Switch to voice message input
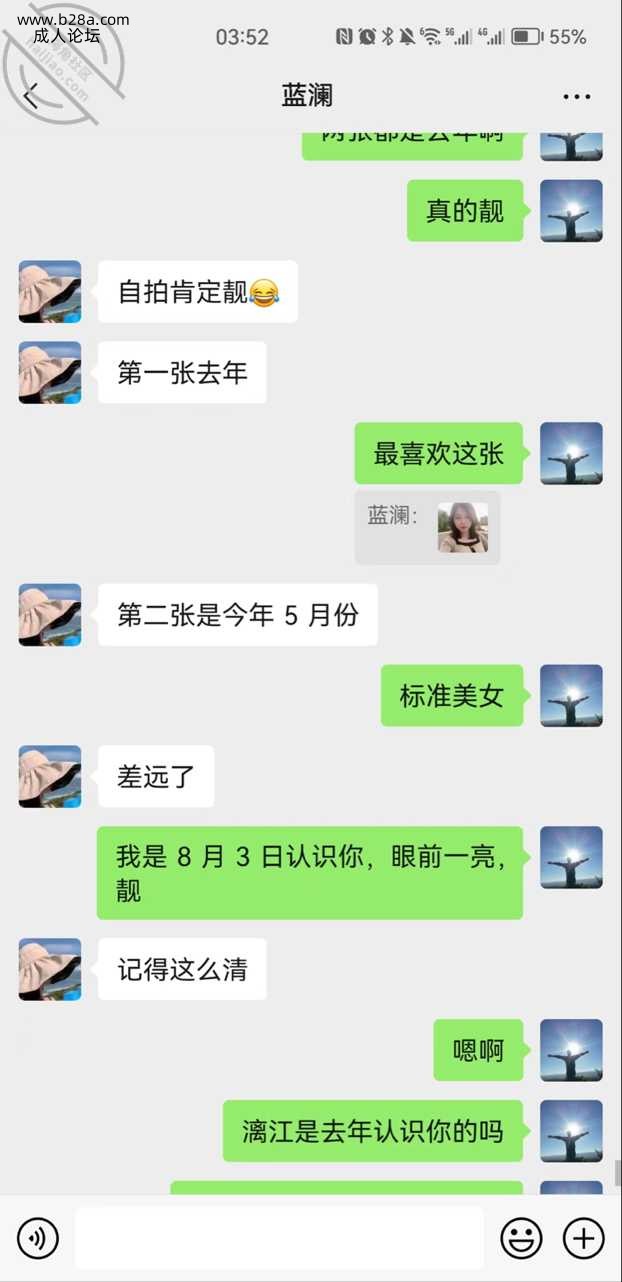The image size is (622, 1282). tap(38, 1239)
